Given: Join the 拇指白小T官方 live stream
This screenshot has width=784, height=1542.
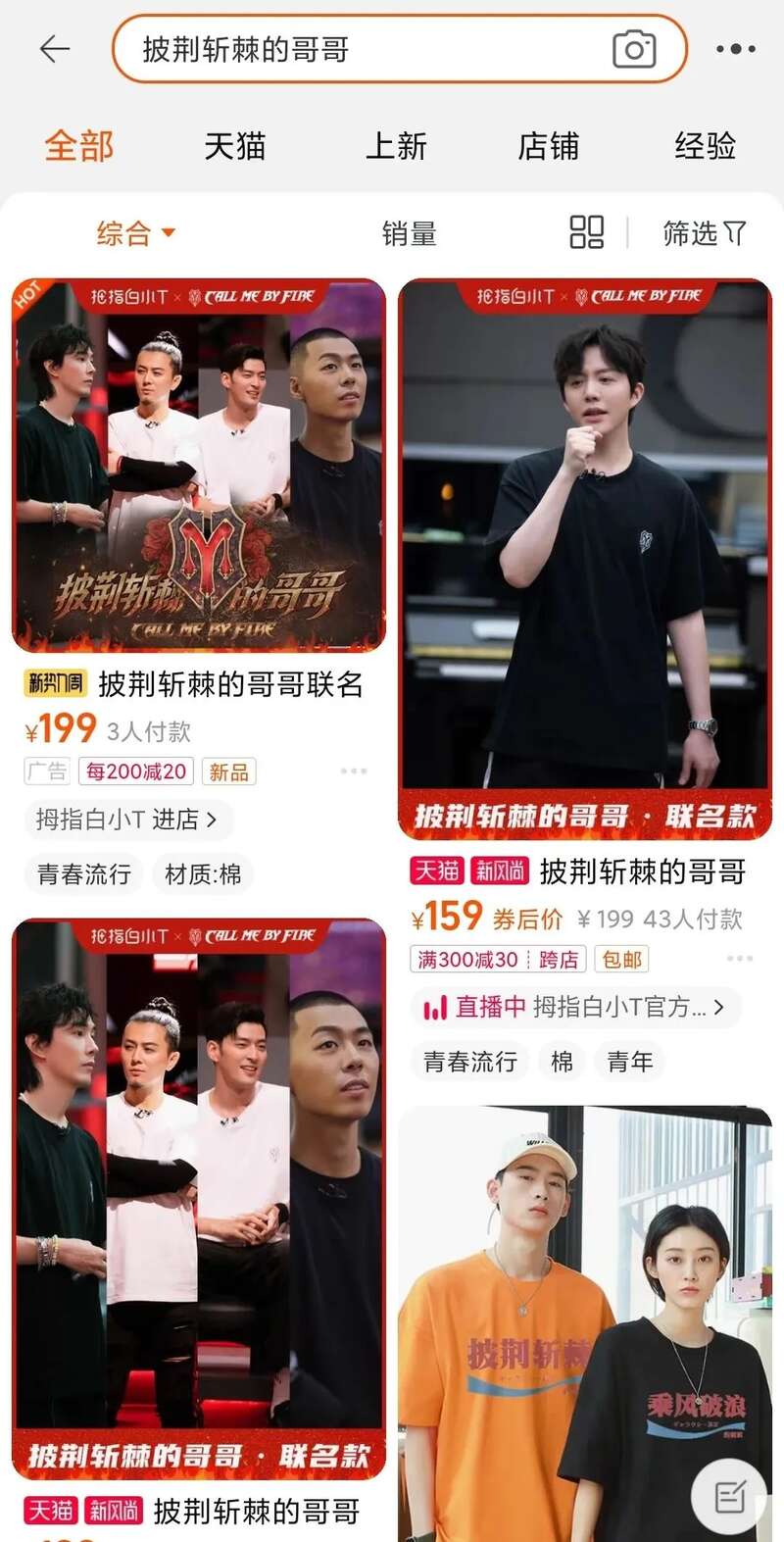Looking at the screenshot, I should [574, 1007].
